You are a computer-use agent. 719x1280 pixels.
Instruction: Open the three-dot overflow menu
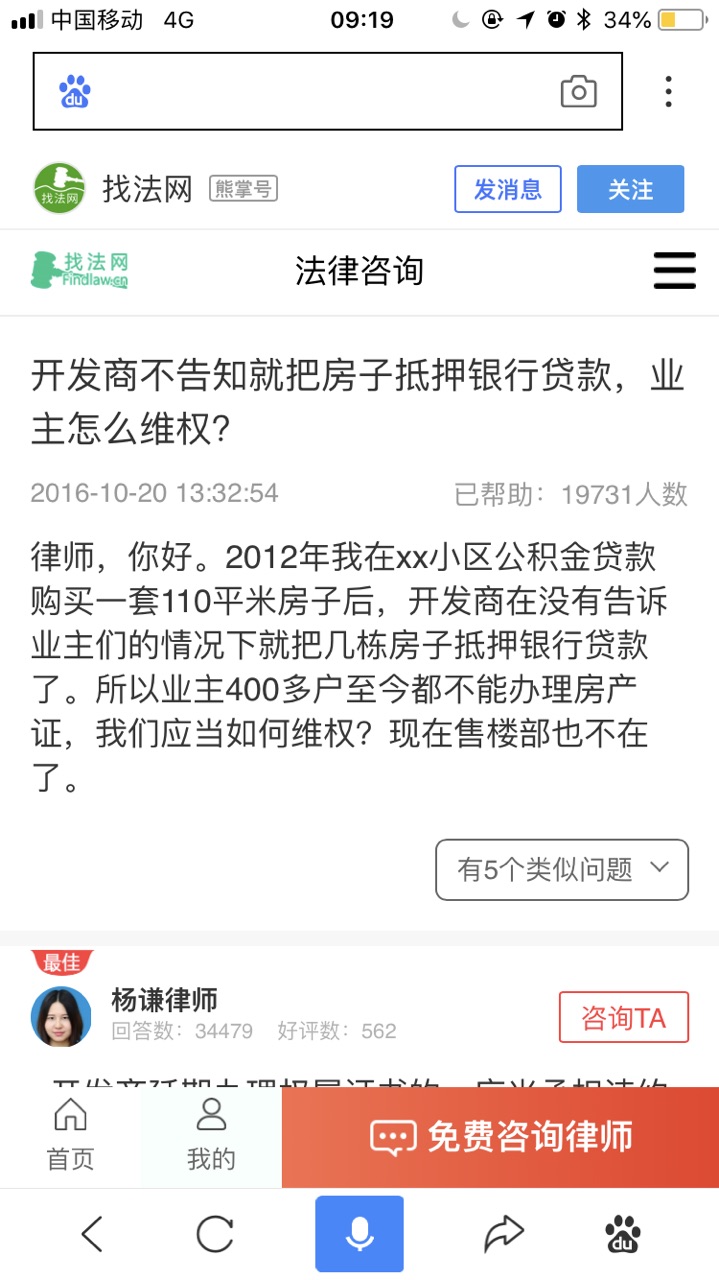(x=668, y=92)
